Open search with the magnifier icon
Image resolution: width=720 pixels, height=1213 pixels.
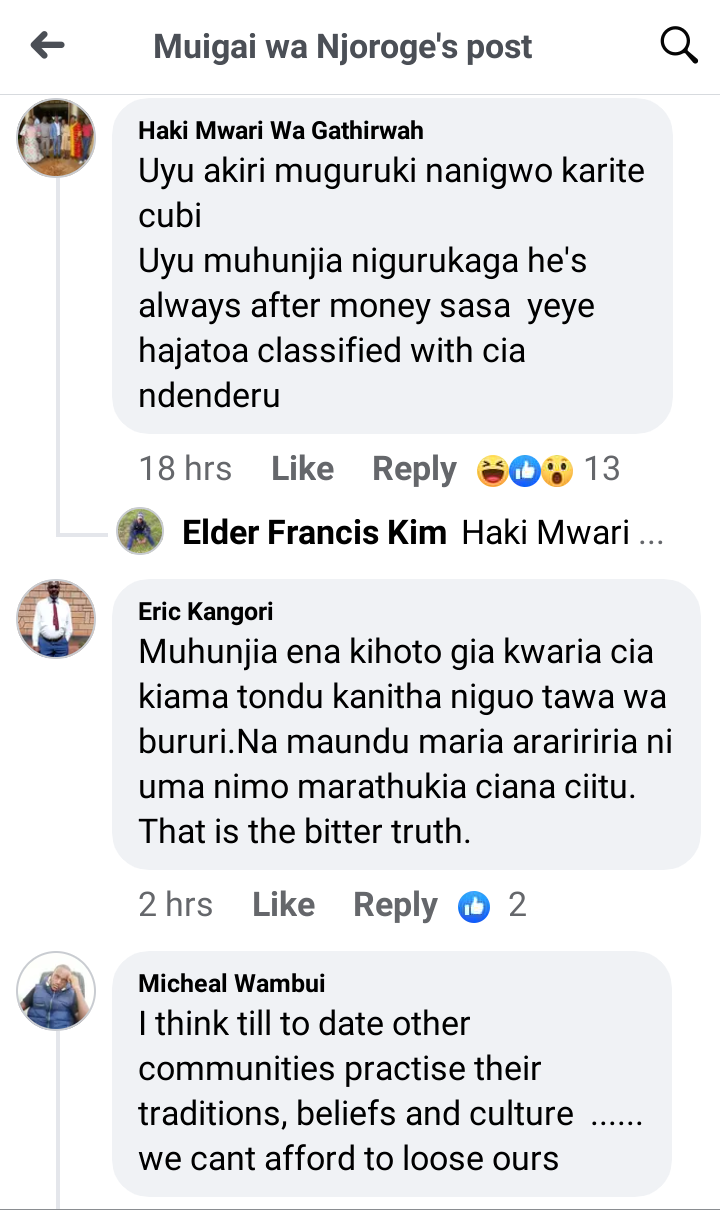[679, 45]
